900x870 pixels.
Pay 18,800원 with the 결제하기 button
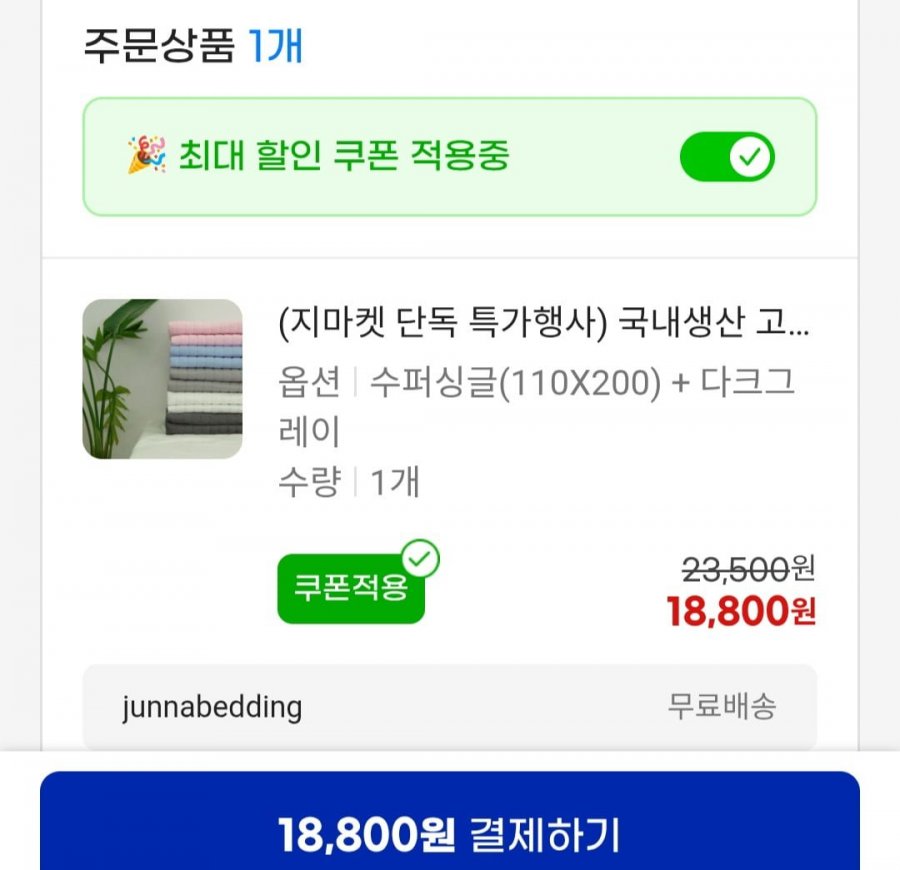[449, 832]
